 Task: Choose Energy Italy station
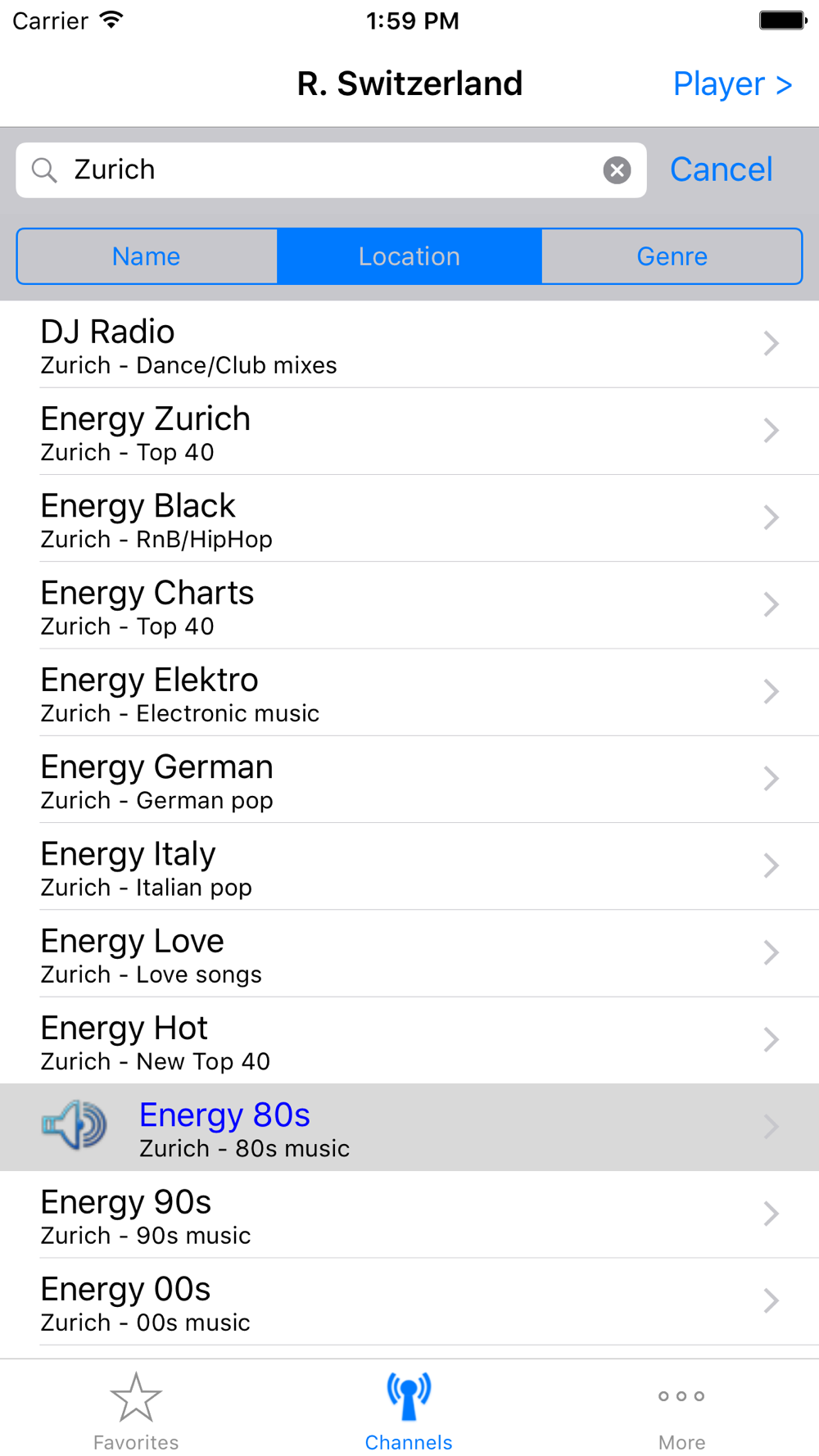pos(409,866)
